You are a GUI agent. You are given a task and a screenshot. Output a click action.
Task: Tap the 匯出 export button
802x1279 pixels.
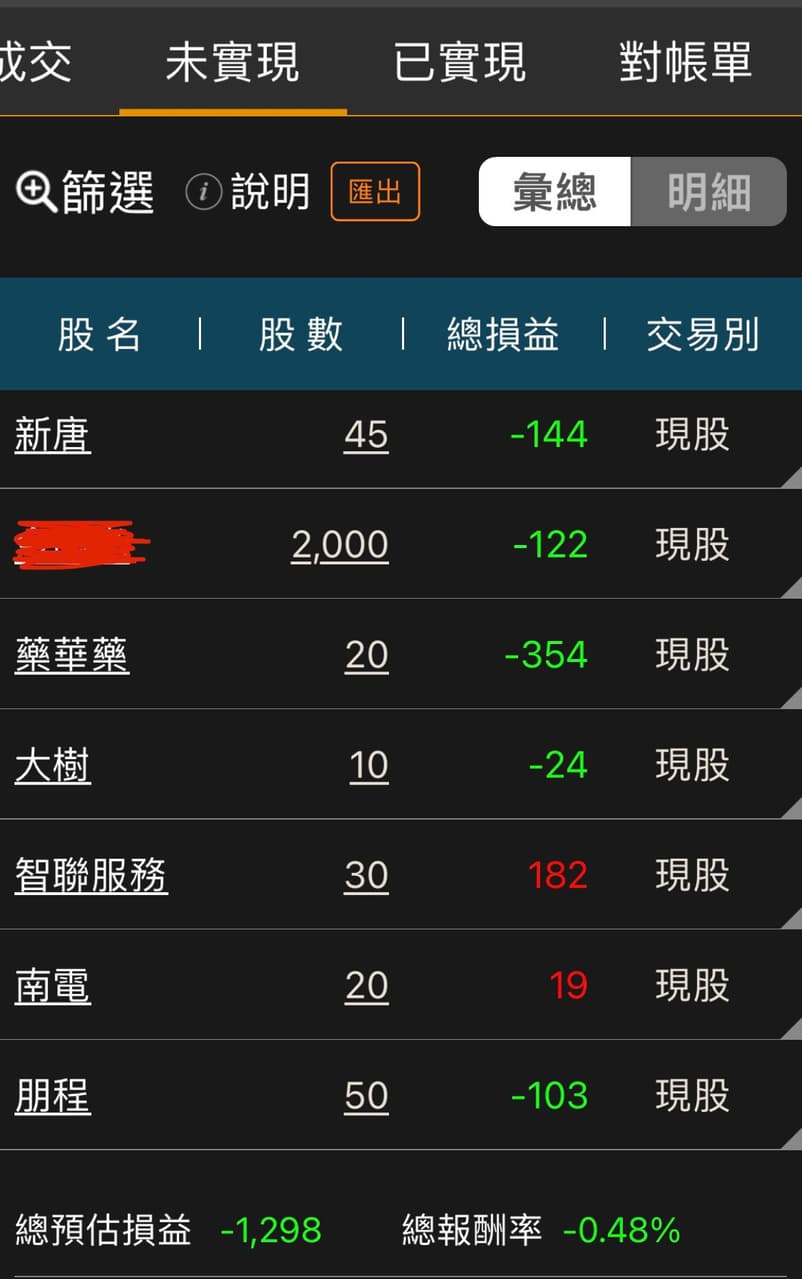point(375,191)
